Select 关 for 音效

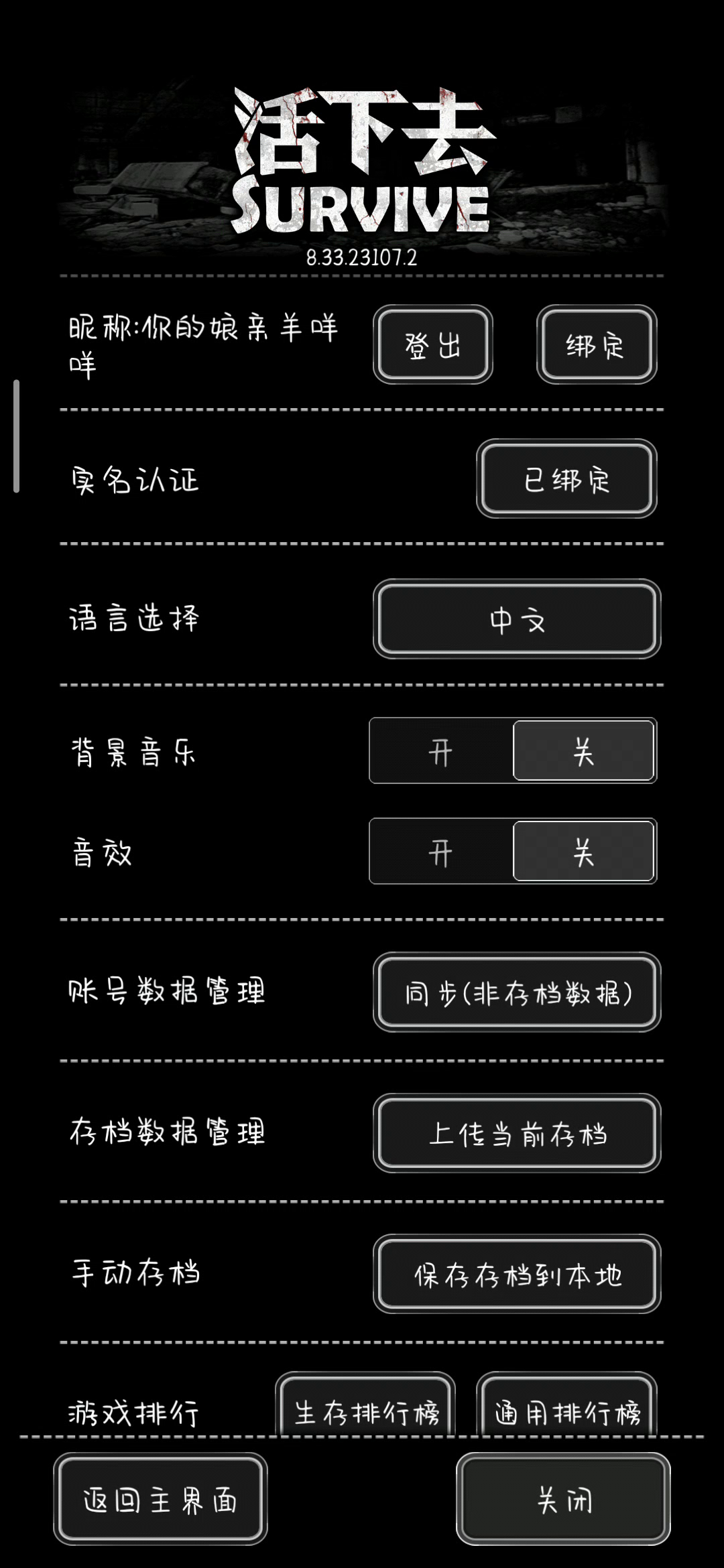click(x=583, y=852)
